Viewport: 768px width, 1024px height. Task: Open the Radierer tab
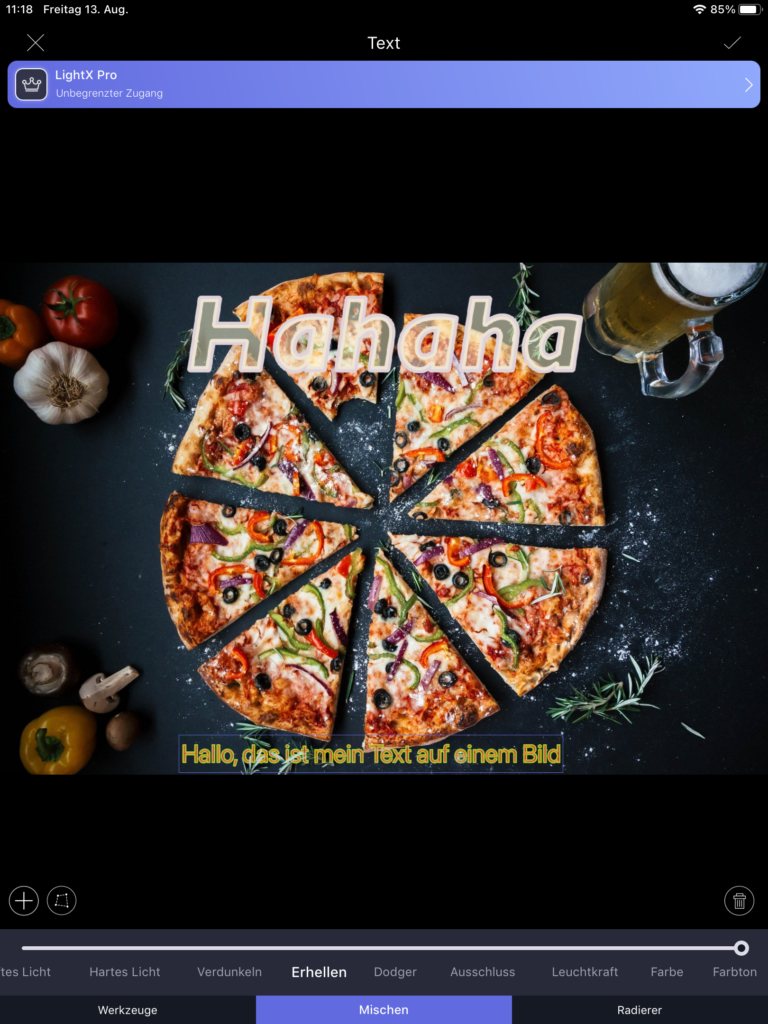(639, 1010)
